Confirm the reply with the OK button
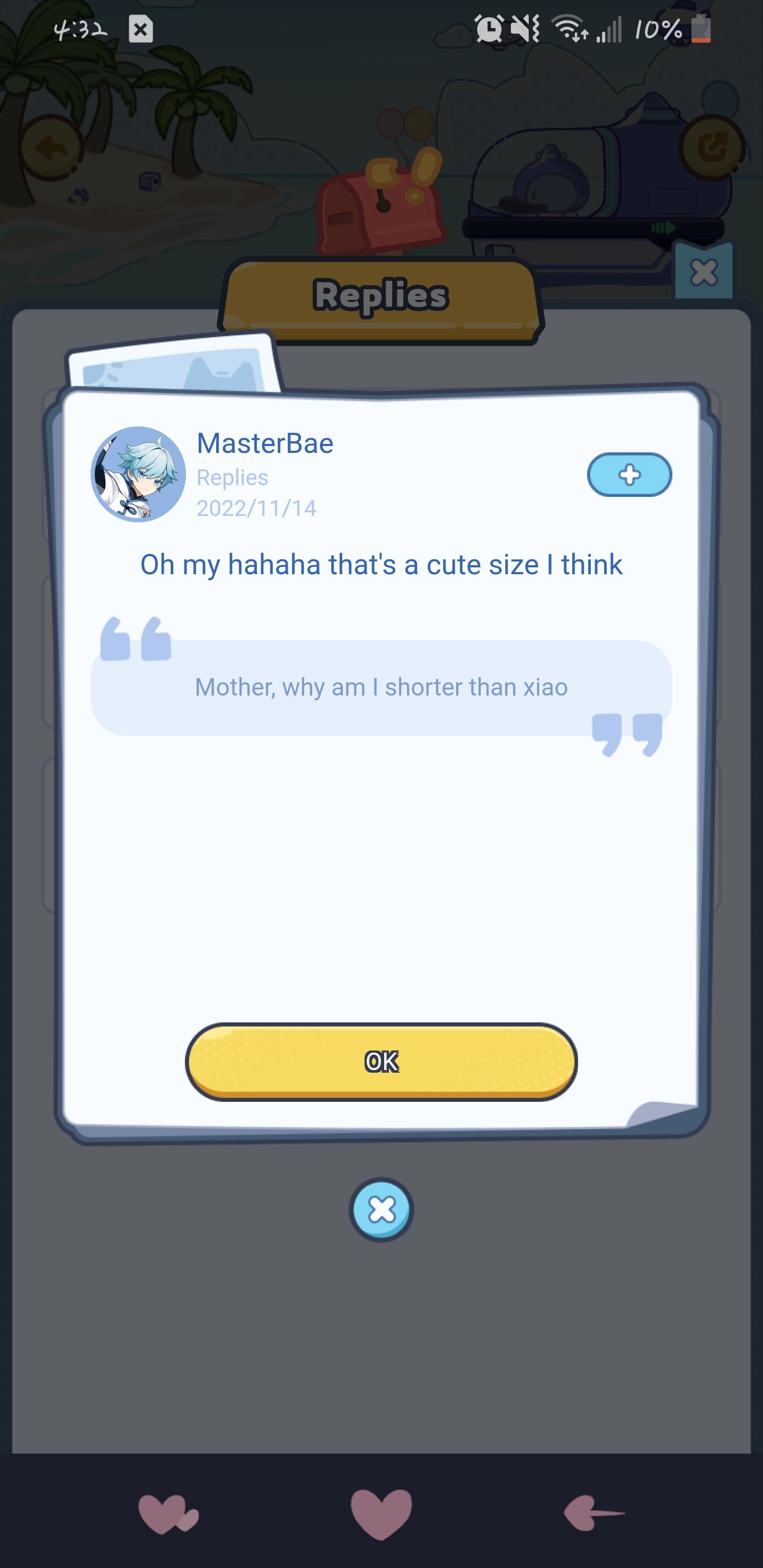The image size is (763, 1568). click(381, 1062)
